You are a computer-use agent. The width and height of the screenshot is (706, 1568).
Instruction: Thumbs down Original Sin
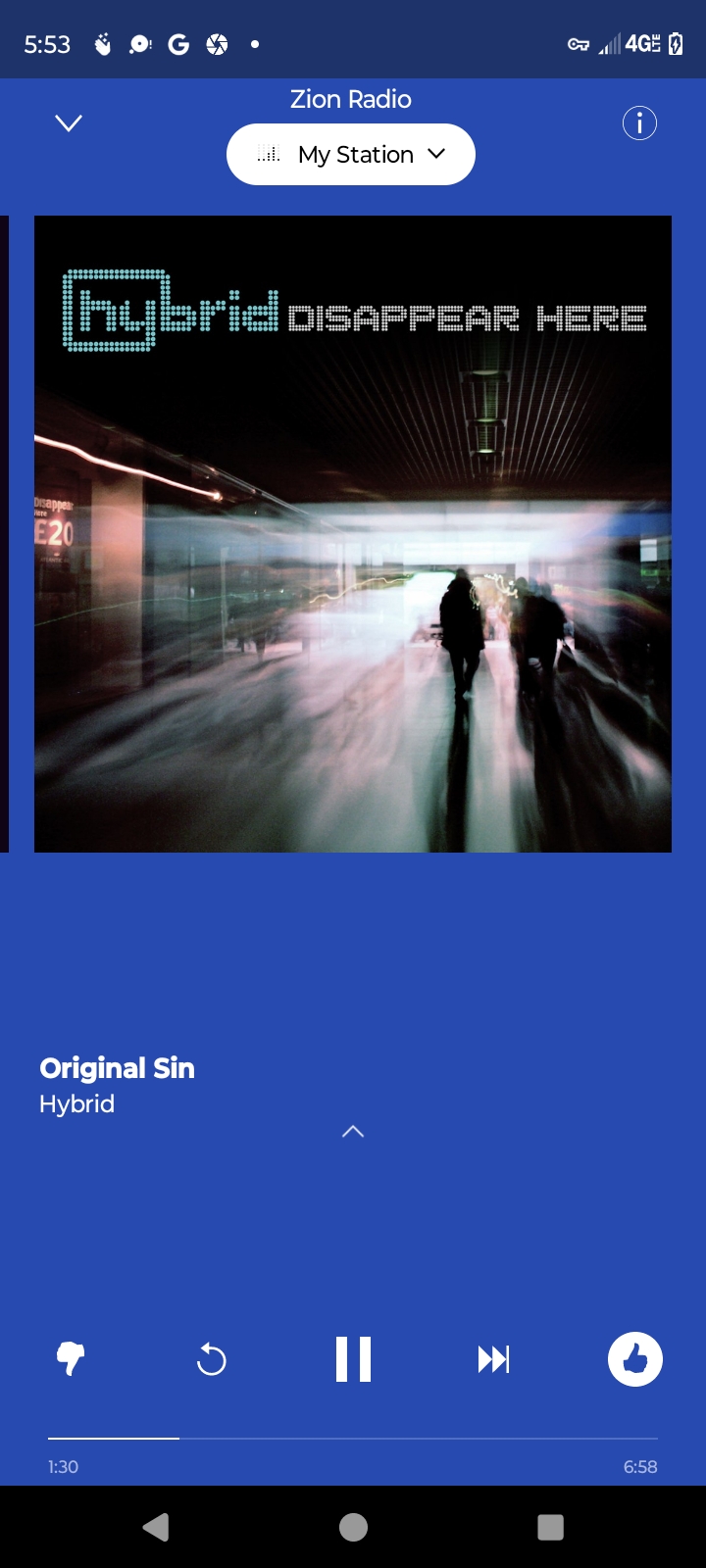[71, 1359]
